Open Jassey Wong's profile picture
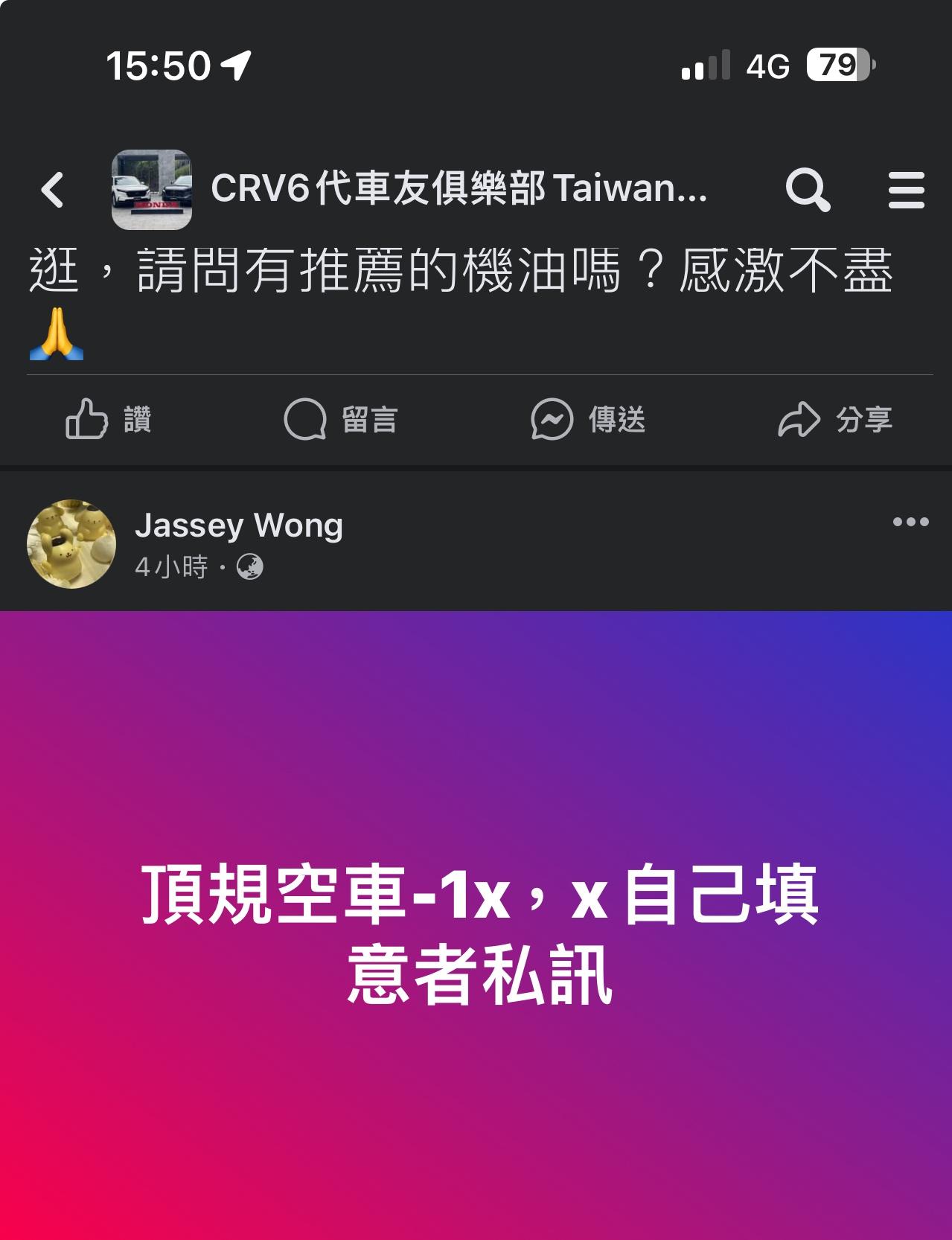 click(71, 544)
